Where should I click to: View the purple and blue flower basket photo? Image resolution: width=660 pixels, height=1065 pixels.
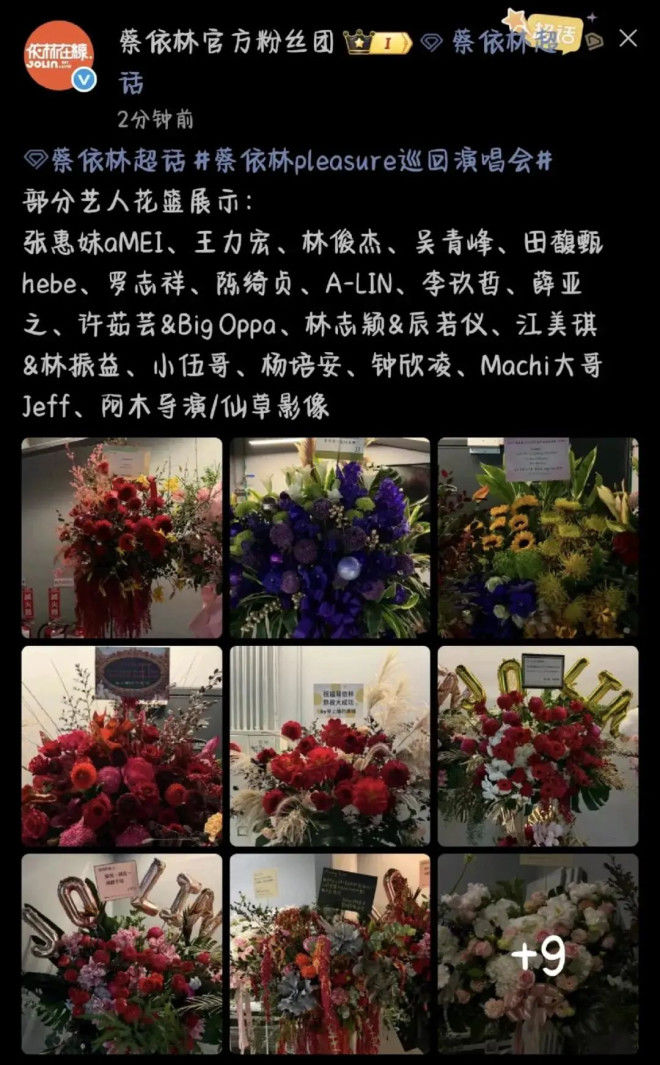coord(330,537)
